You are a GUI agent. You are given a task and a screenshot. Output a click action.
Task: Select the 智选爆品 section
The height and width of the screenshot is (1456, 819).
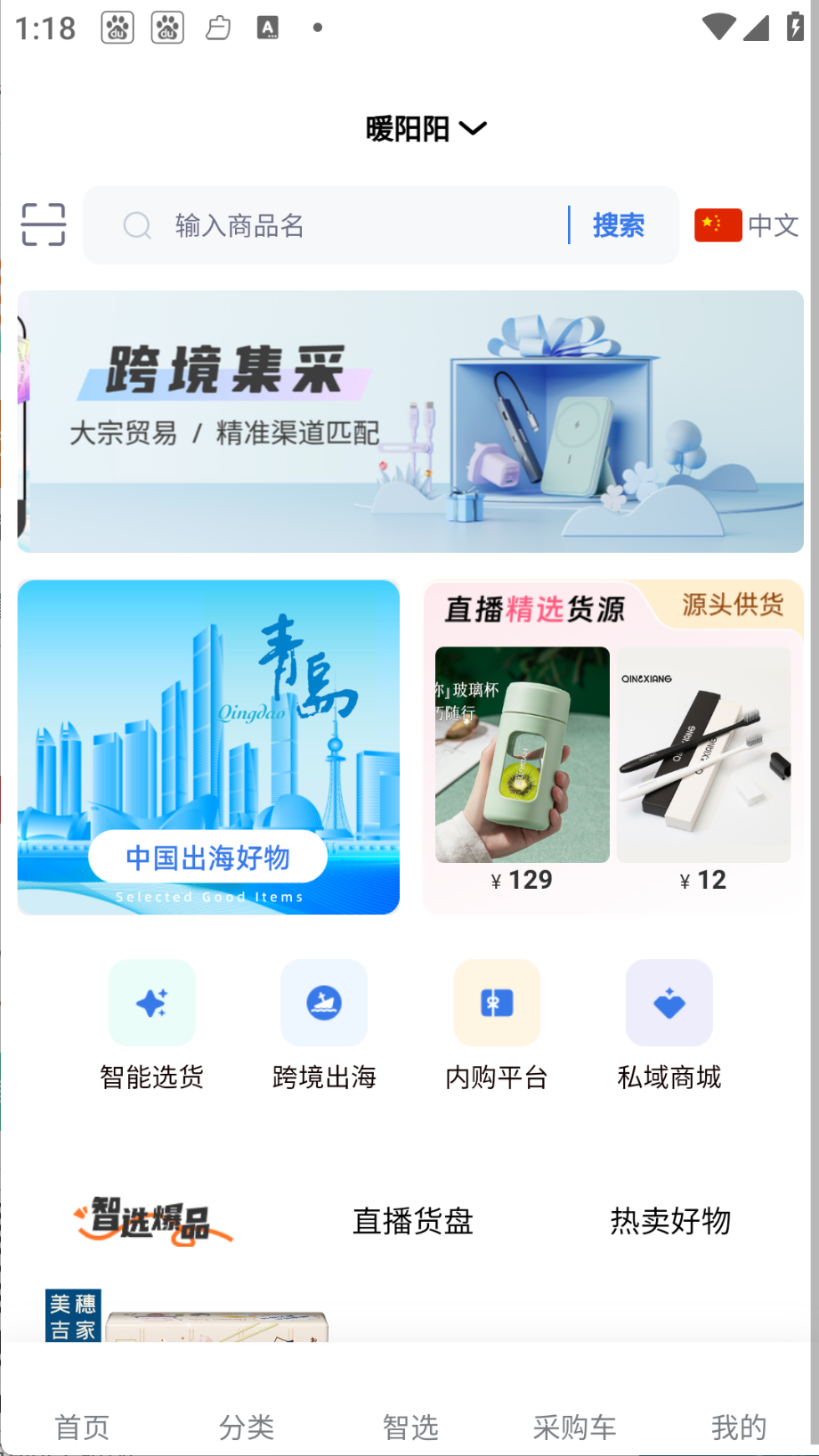pyautogui.click(x=153, y=1221)
